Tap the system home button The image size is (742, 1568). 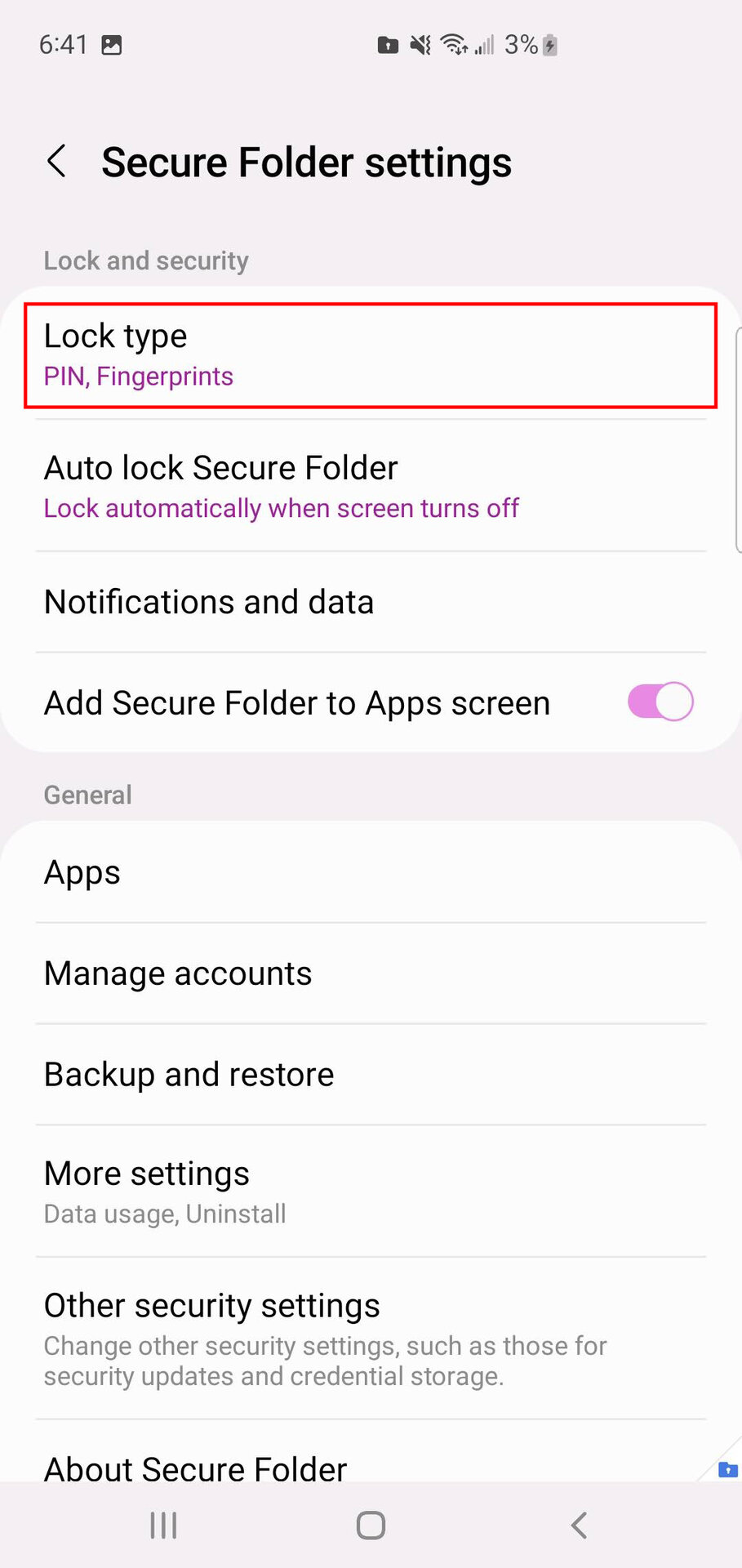(371, 1525)
